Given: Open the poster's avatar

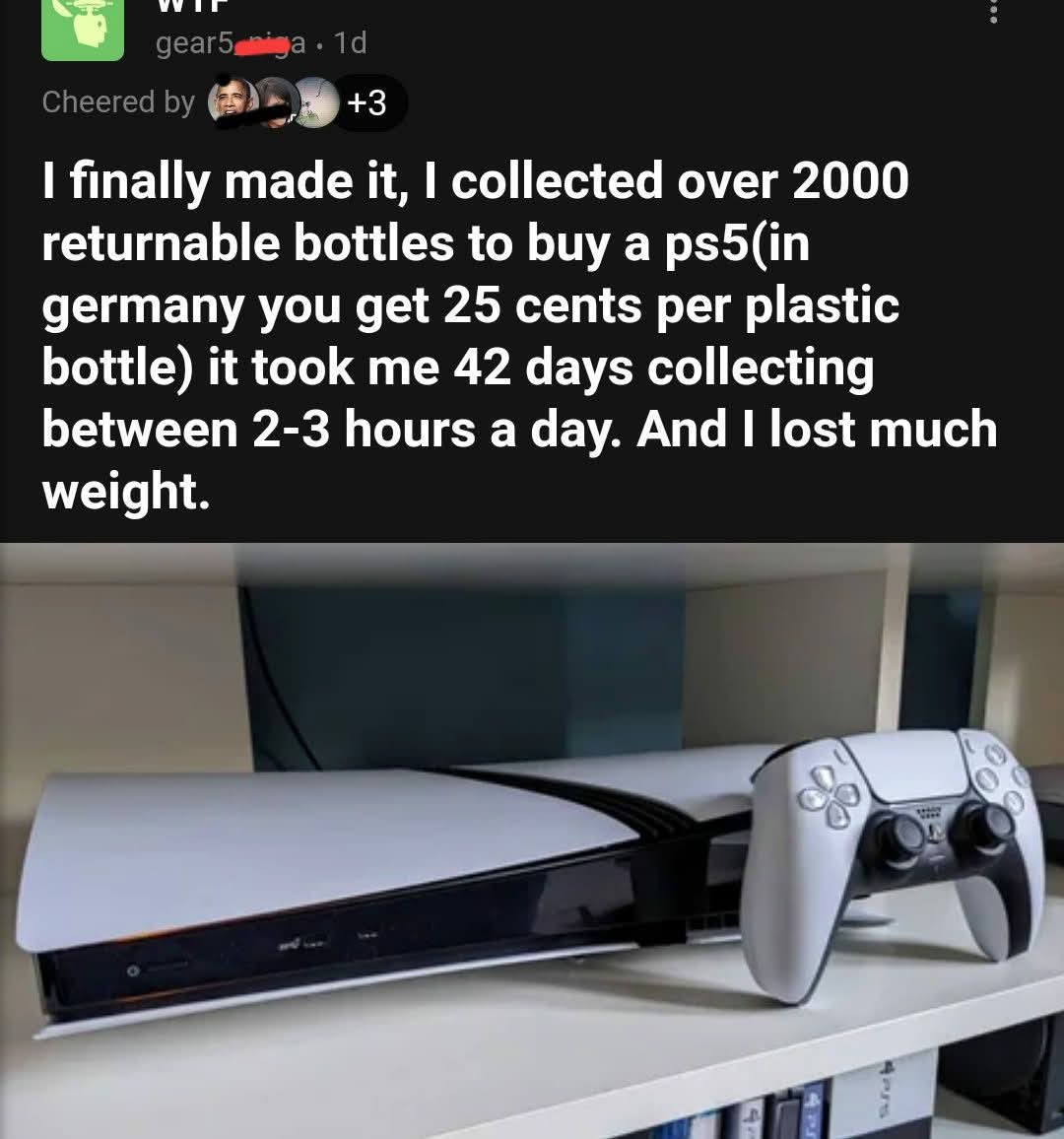Looking at the screenshot, I should click(x=82, y=28).
